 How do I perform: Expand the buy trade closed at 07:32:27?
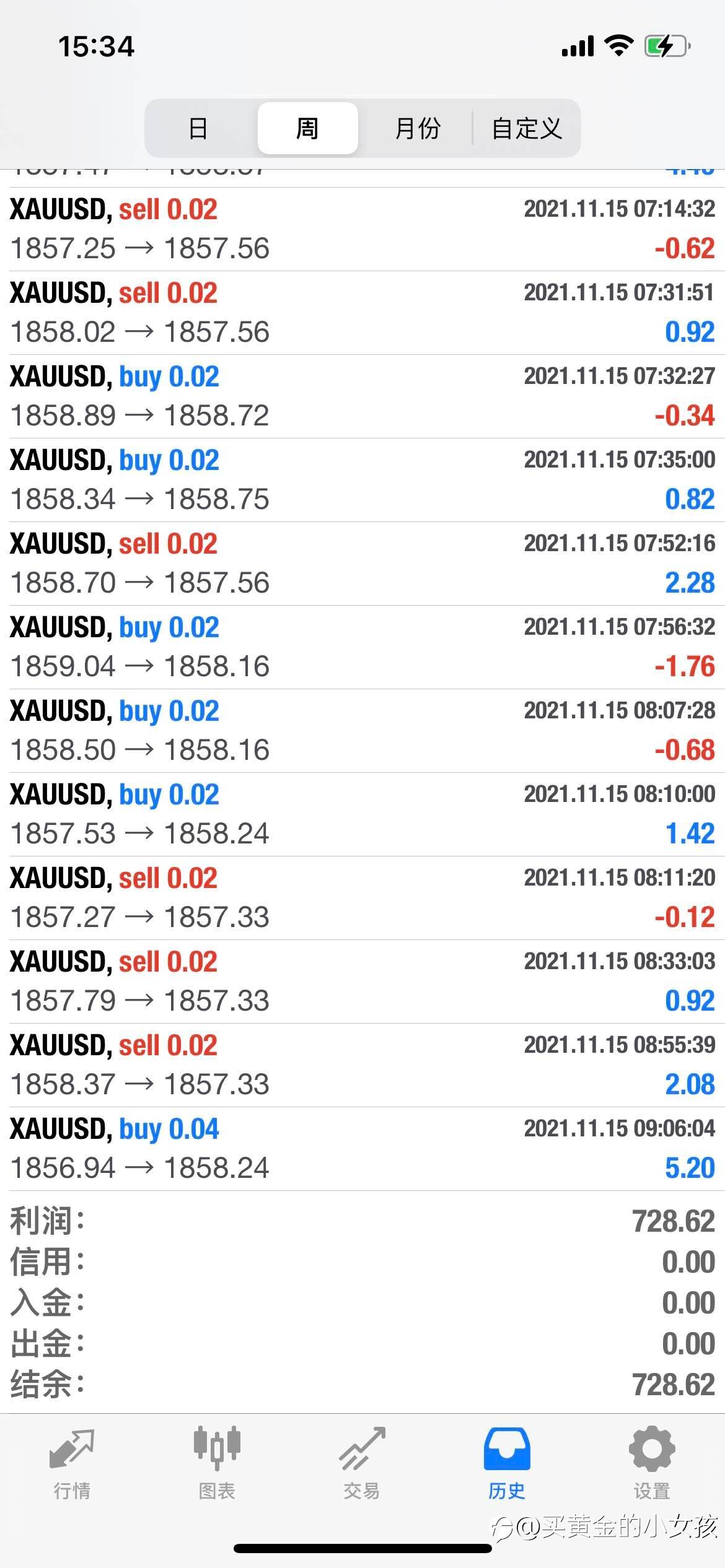[x=362, y=396]
